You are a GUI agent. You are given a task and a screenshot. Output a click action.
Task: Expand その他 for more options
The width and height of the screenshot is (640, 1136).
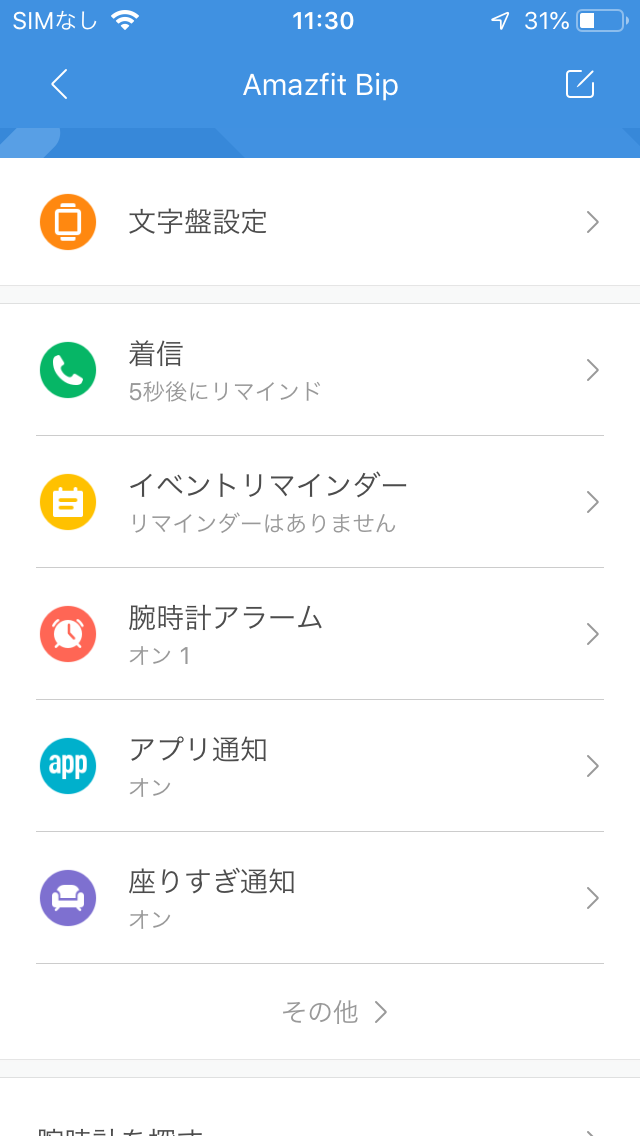[x=335, y=1012]
